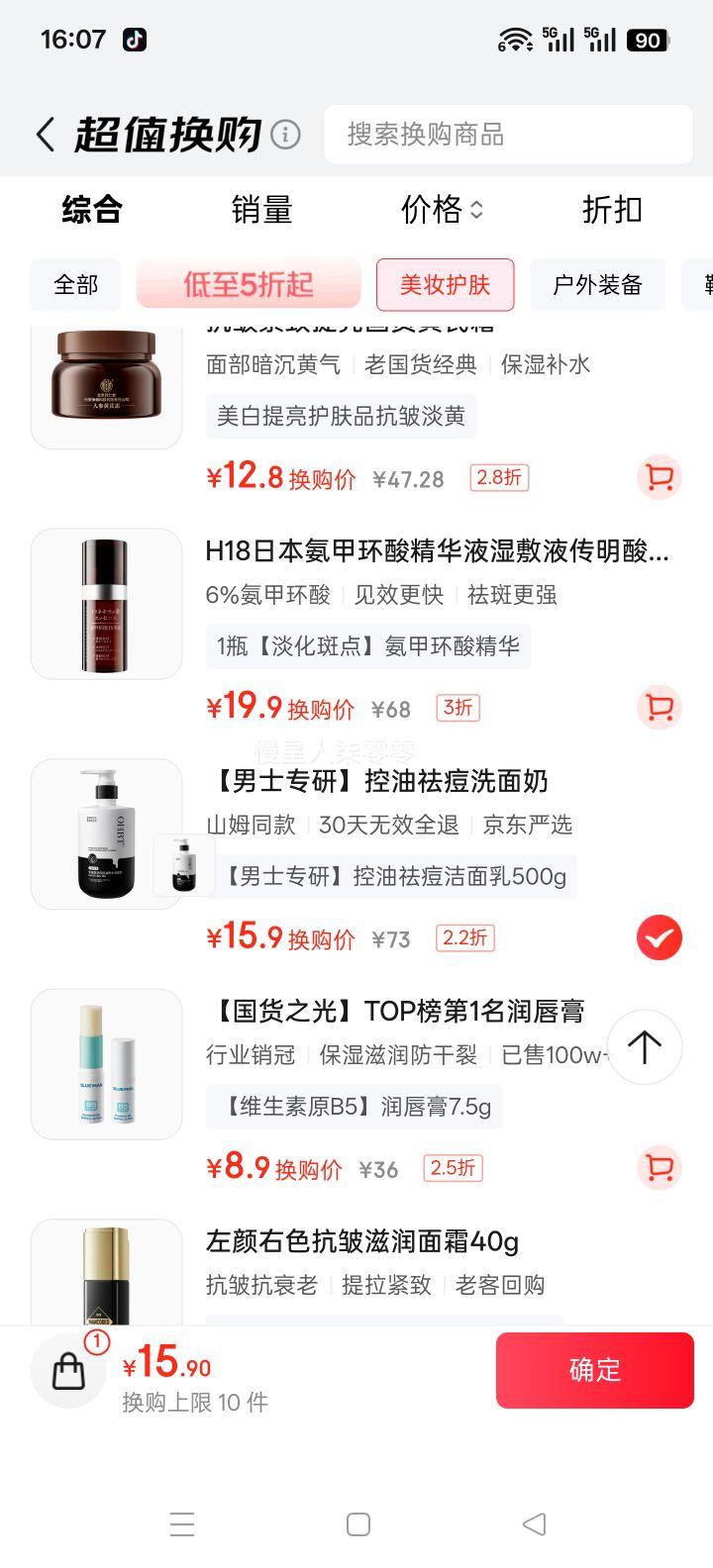Select the 美妆护肤 category chip
This screenshot has height=1568, width=713.
445,285
